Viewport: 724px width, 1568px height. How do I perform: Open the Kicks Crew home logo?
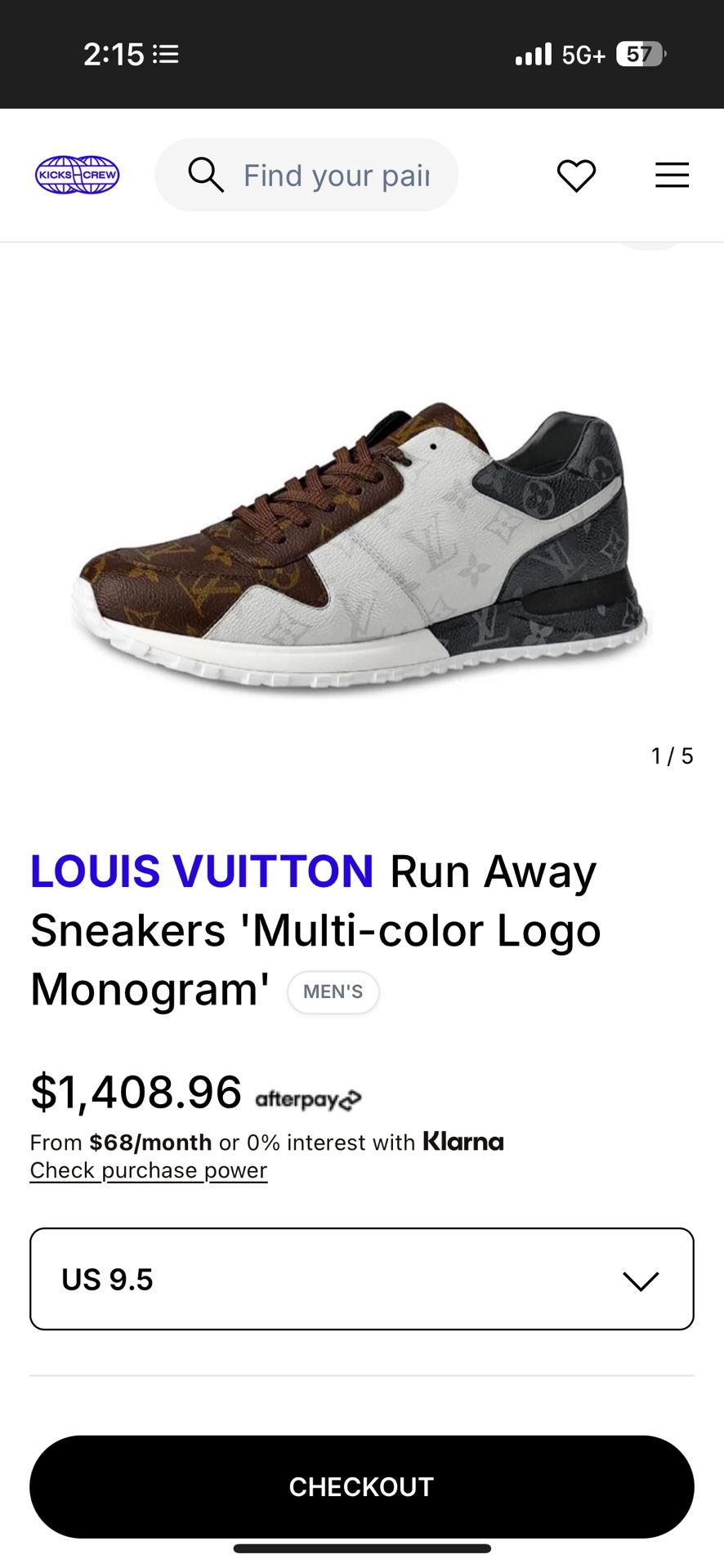pyautogui.click(x=78, y=175)
